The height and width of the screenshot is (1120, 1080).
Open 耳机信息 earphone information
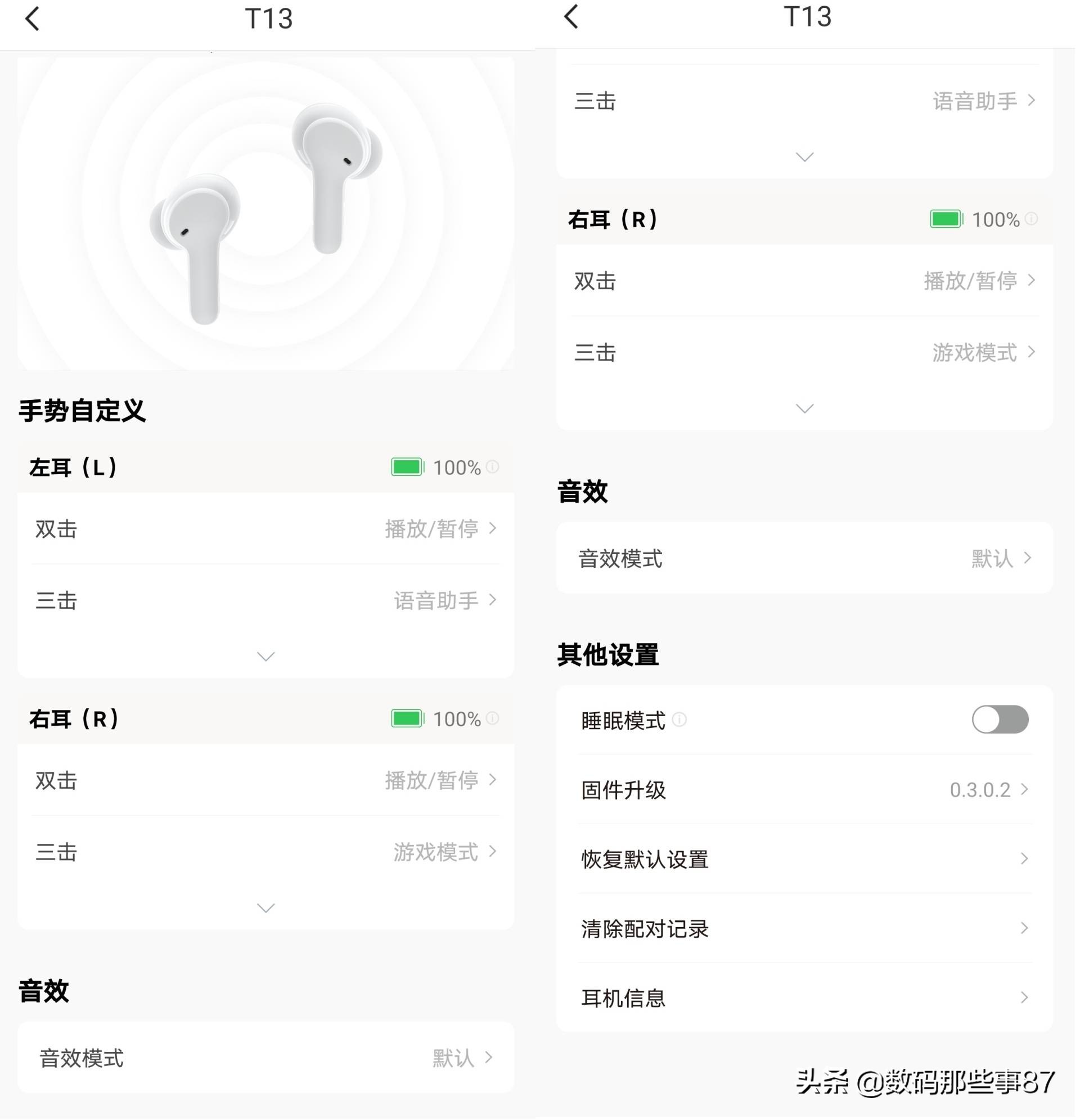tap(800, 998)
